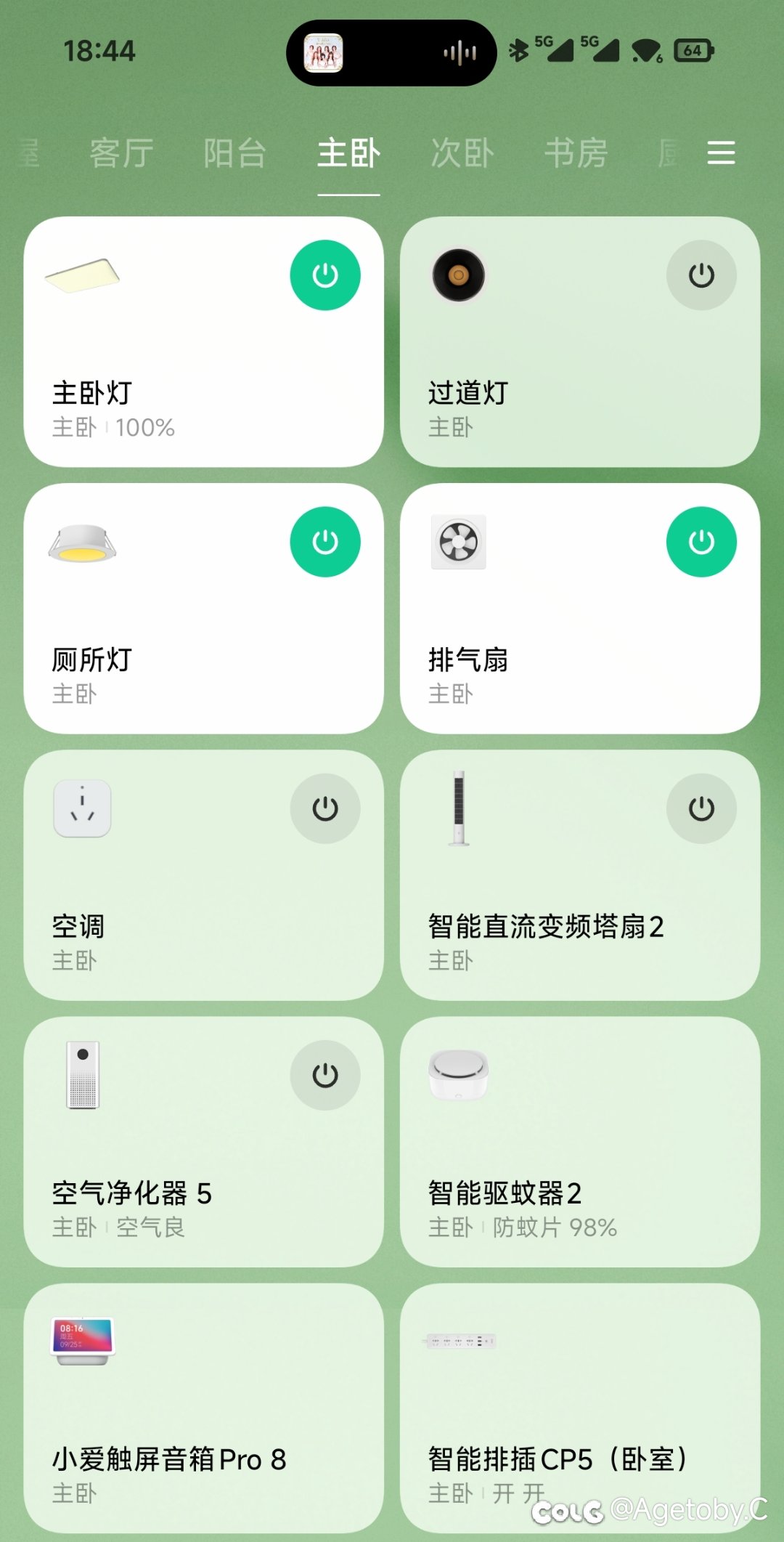This screenshot has width=784, height=1542.
Task: Switch to the 阳台 room tab
Action: pyautogui.click(x=234, y=153)
